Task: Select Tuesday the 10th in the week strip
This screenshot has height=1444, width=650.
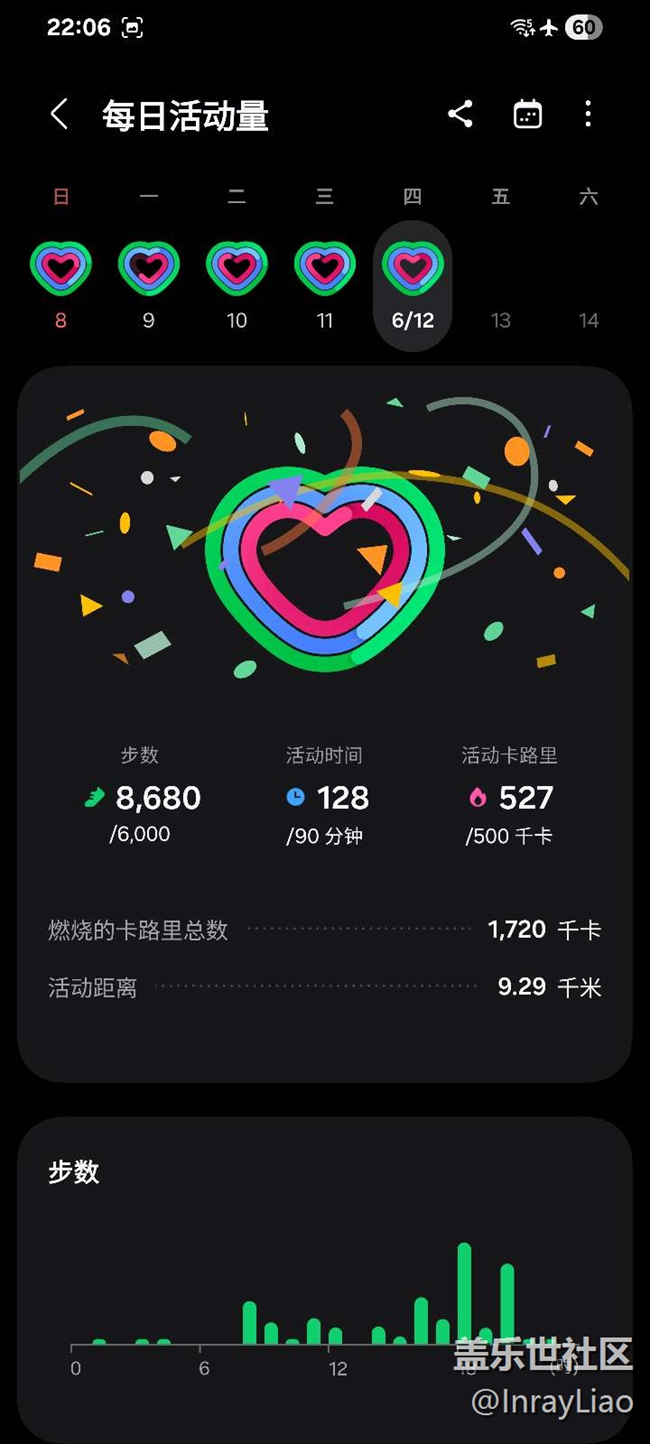Action: click(237, 284)
